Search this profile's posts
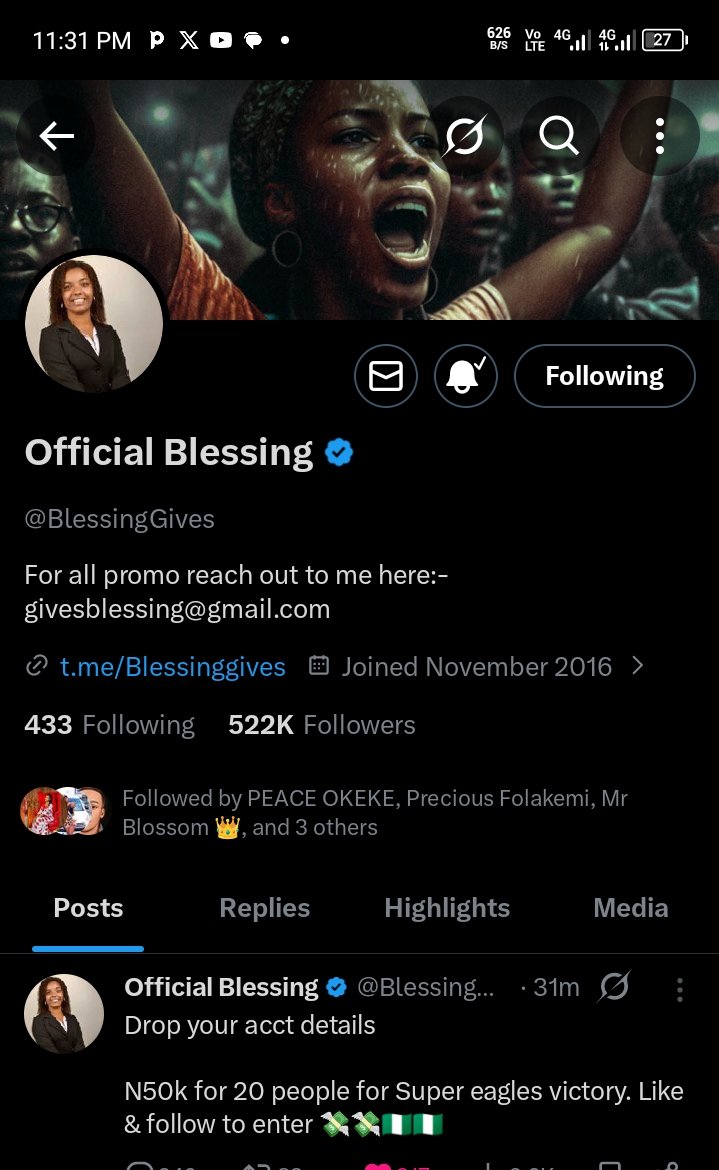Viewport: 719px width, 1170px height. pos(559,135)
